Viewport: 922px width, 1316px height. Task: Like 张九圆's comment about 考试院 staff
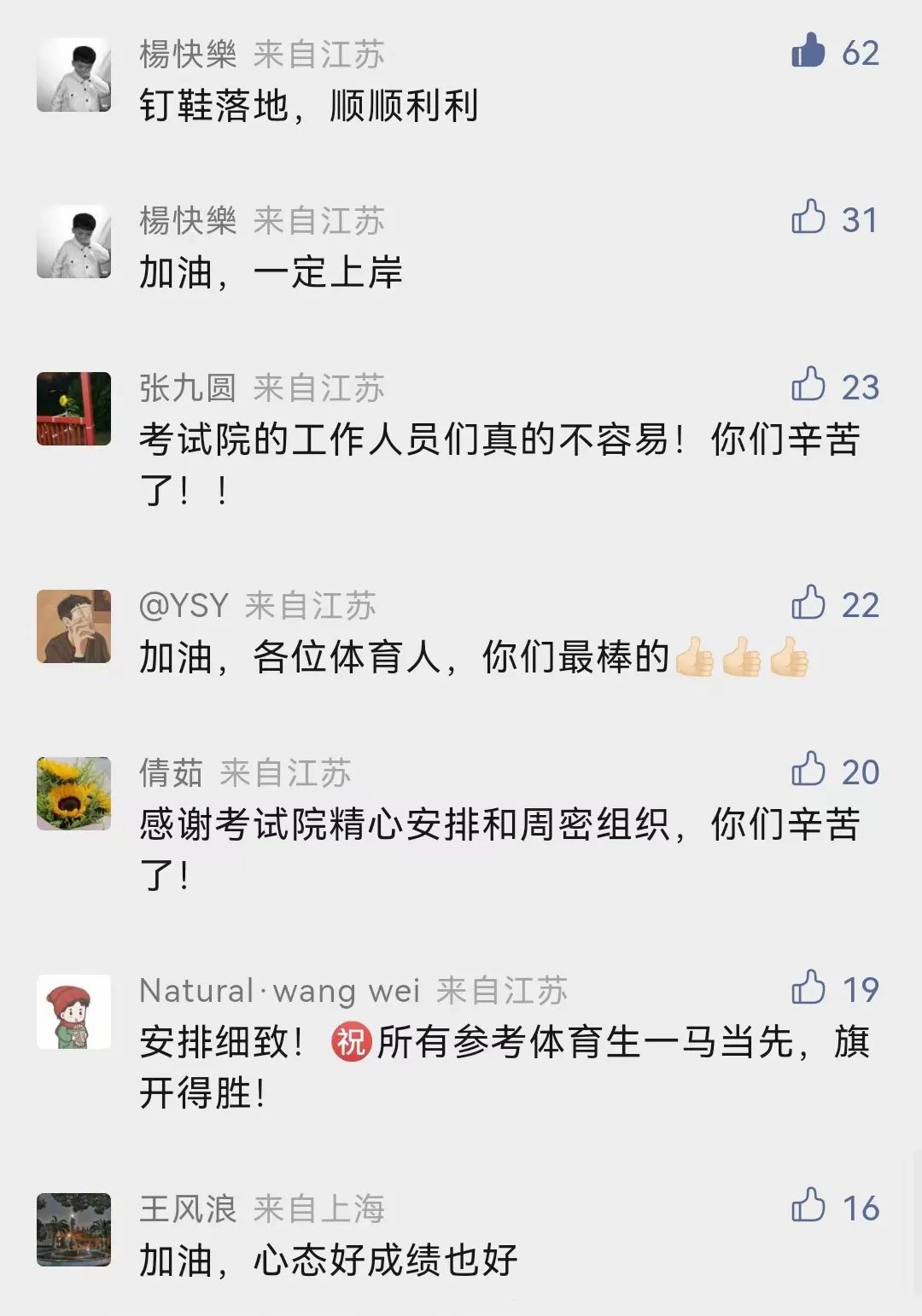tap(808, 386)
